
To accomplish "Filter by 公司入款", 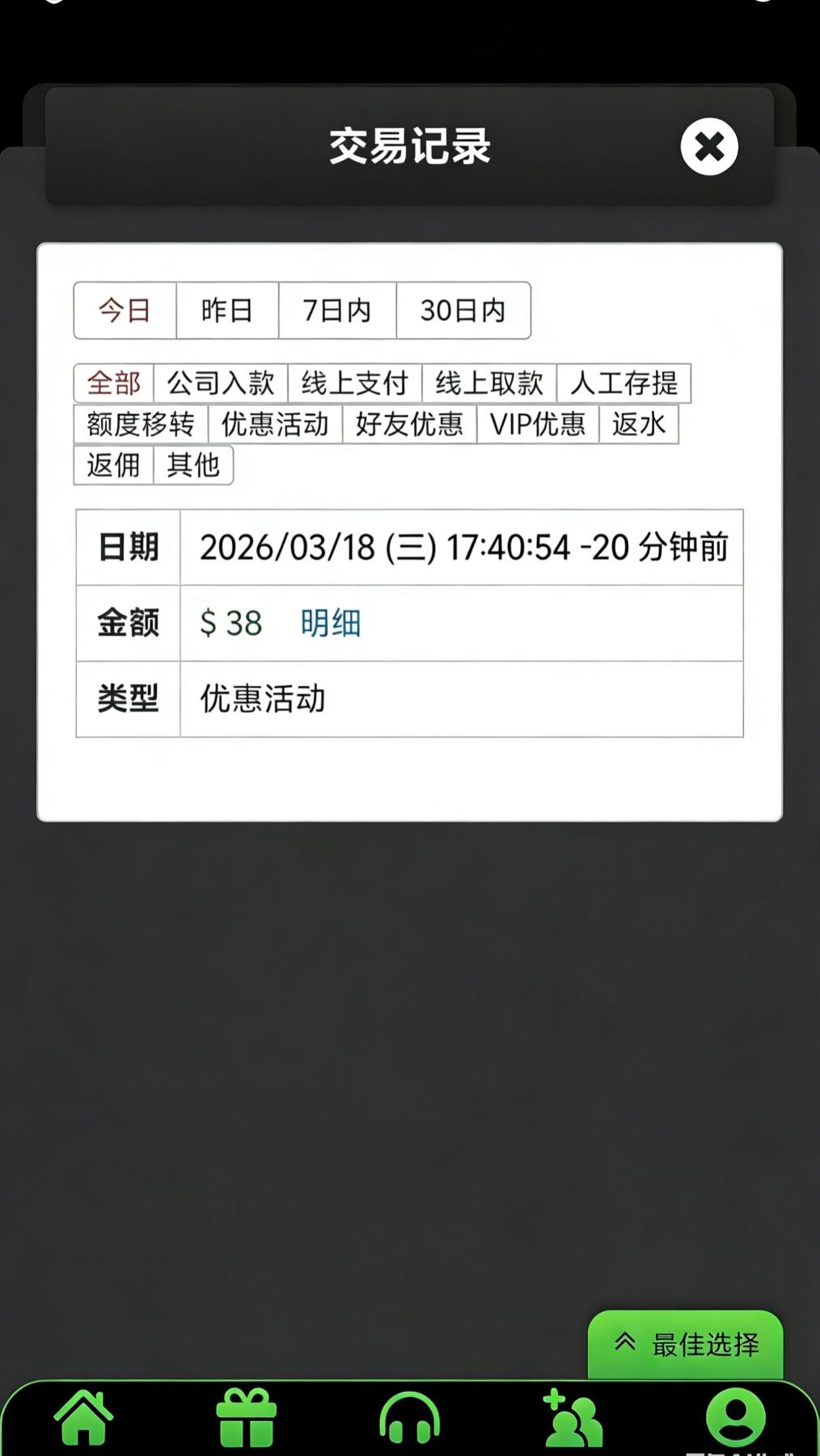I will (x=221, y=383).
